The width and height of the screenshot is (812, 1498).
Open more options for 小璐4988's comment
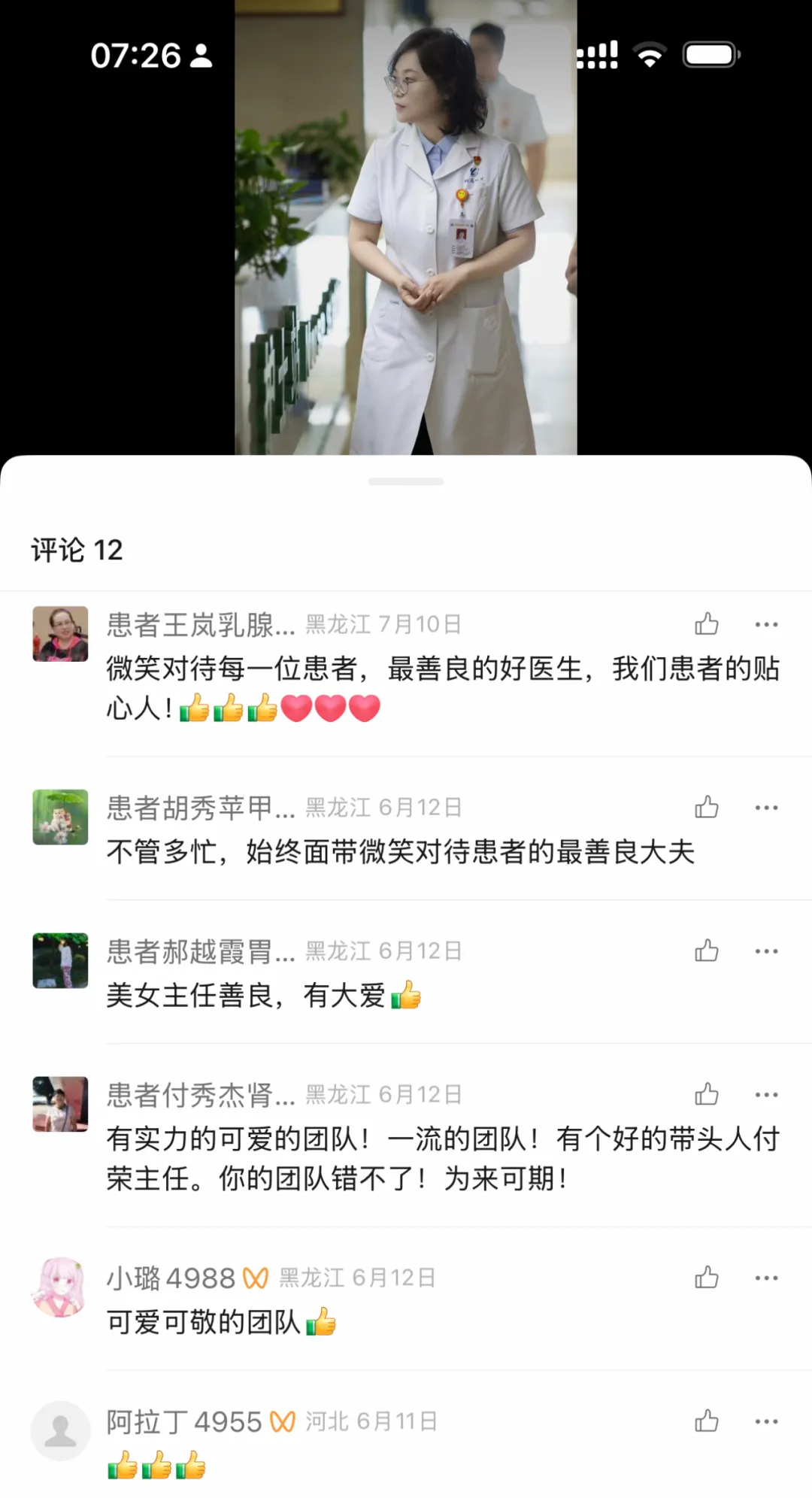coord(766,1278)
